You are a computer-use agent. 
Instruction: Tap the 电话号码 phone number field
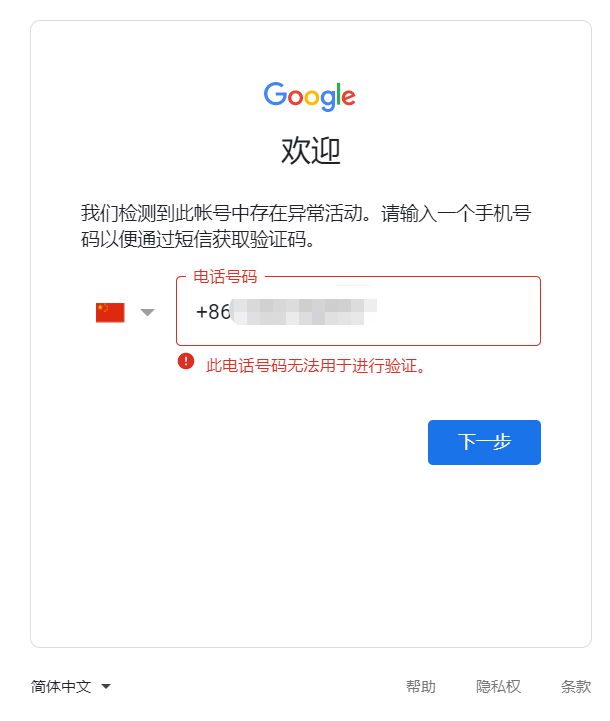[358, 311]
